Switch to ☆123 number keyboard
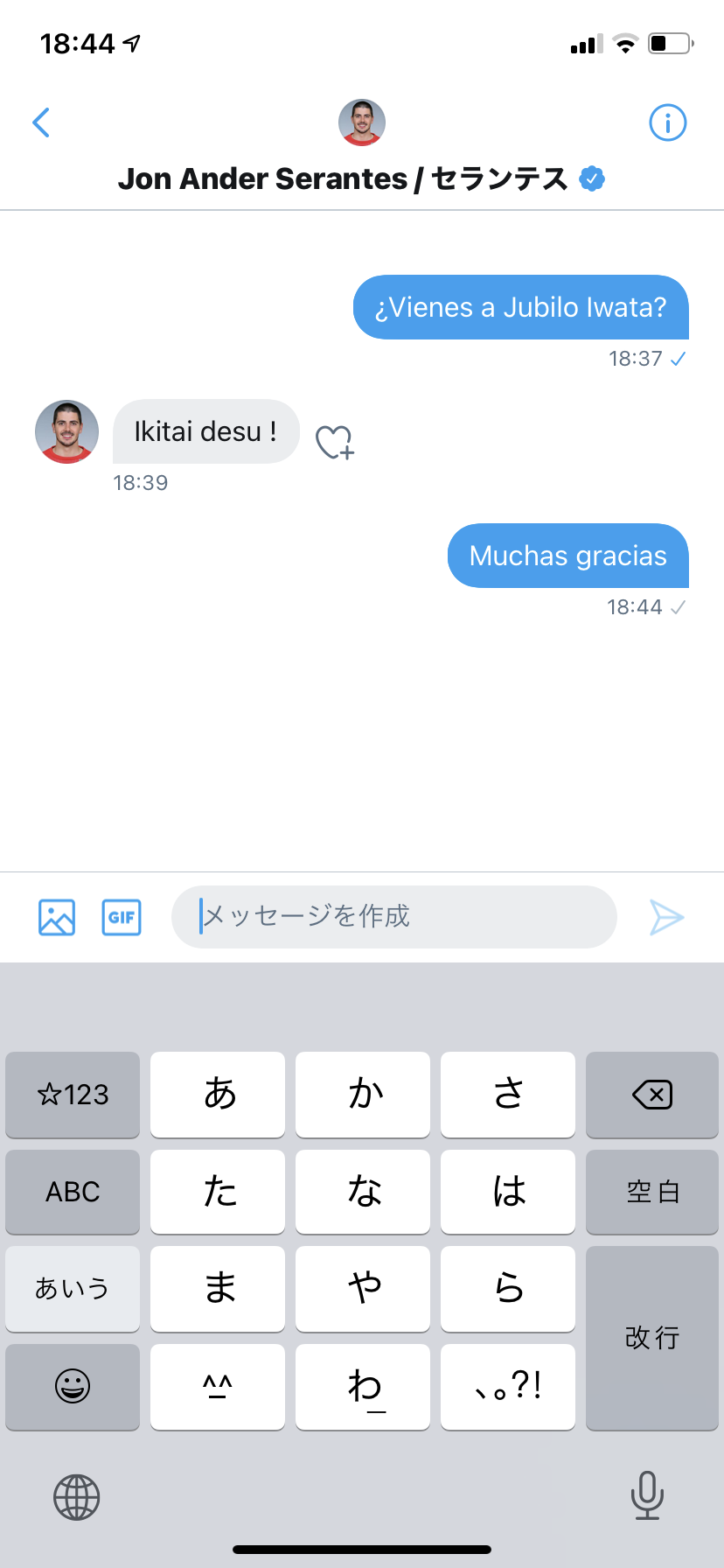 [73, 1095]
